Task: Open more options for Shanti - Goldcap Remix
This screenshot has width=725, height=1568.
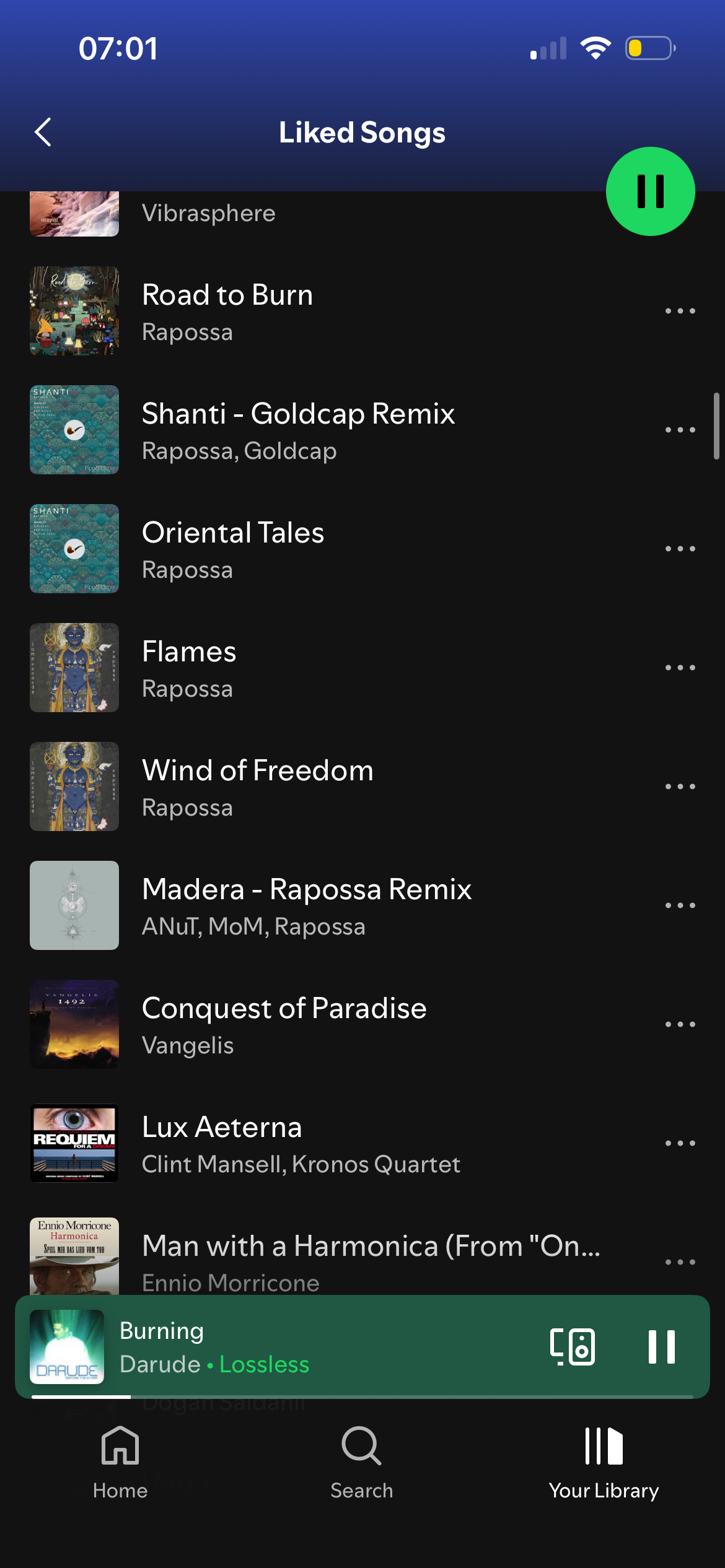Action: pos(680,430)
